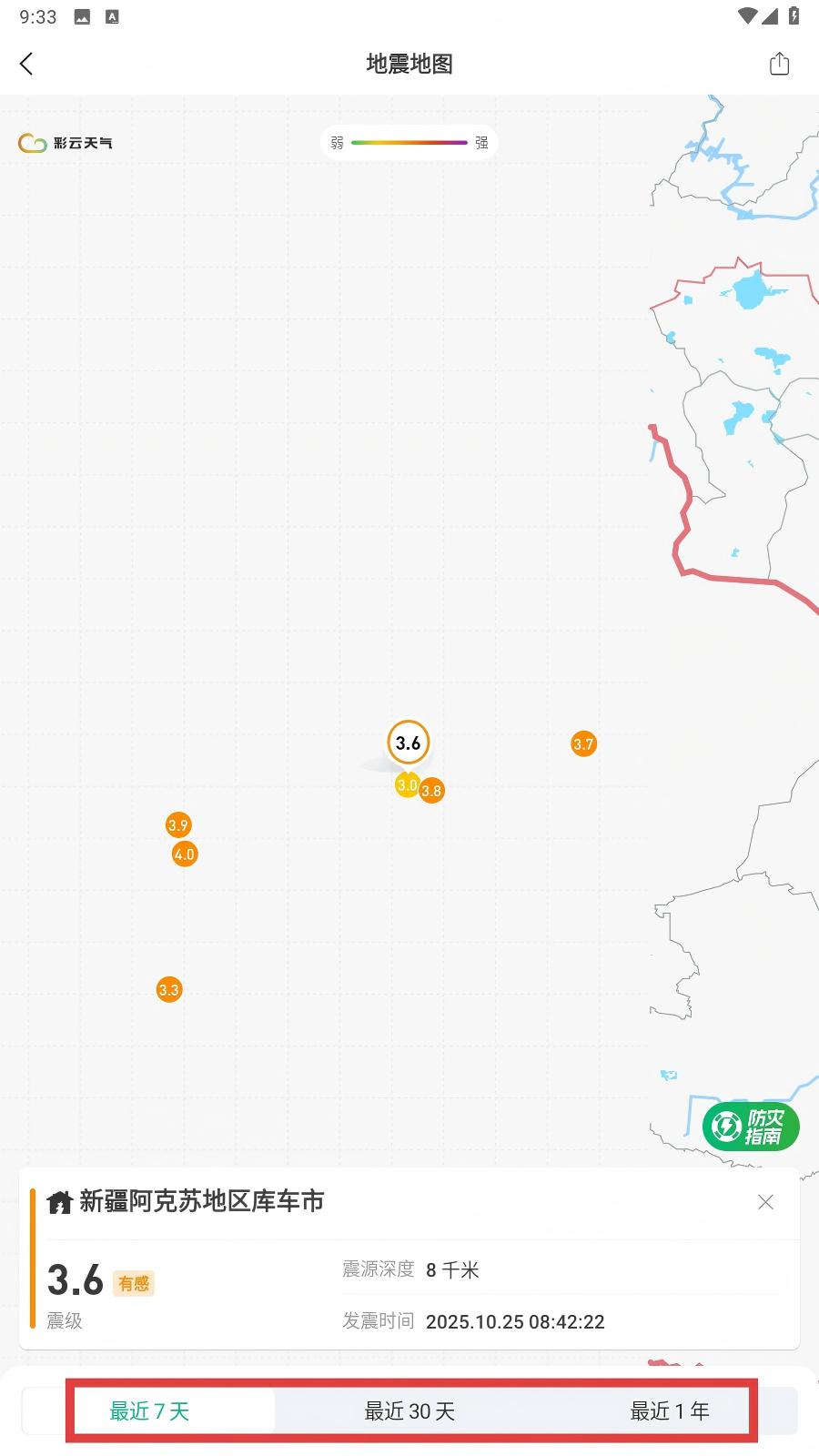The image size is (819, 1456).
Task: Select the 3.3 magnitude earthquake marker
Action: [169, 989]
